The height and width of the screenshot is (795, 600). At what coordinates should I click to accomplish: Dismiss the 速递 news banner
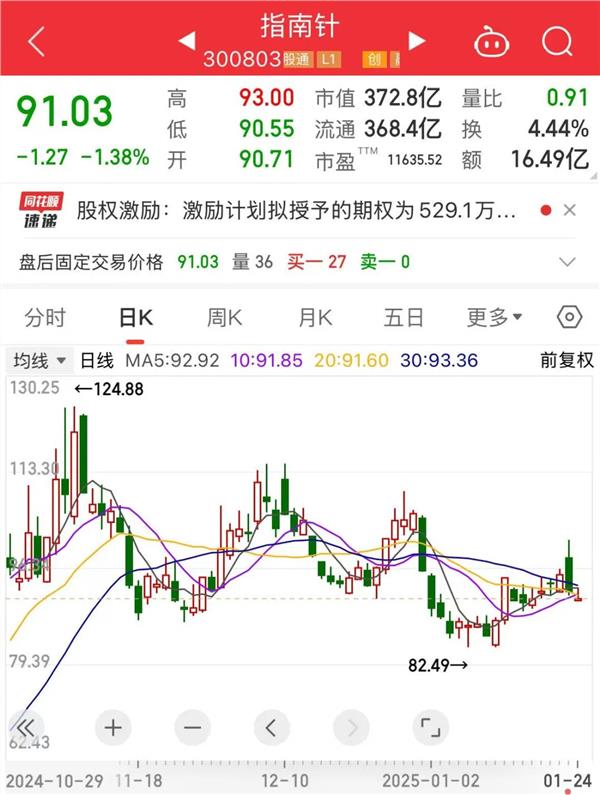tap(570, 211)
